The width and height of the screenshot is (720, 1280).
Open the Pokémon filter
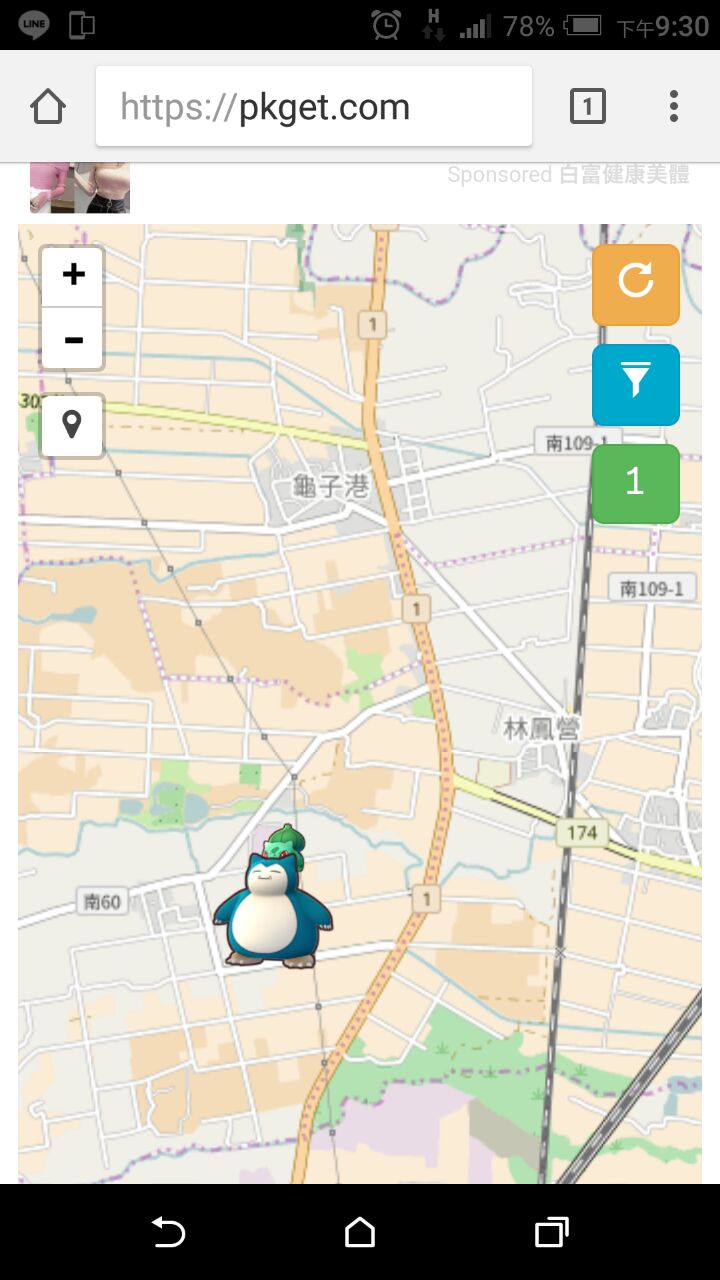click(636, 384)
